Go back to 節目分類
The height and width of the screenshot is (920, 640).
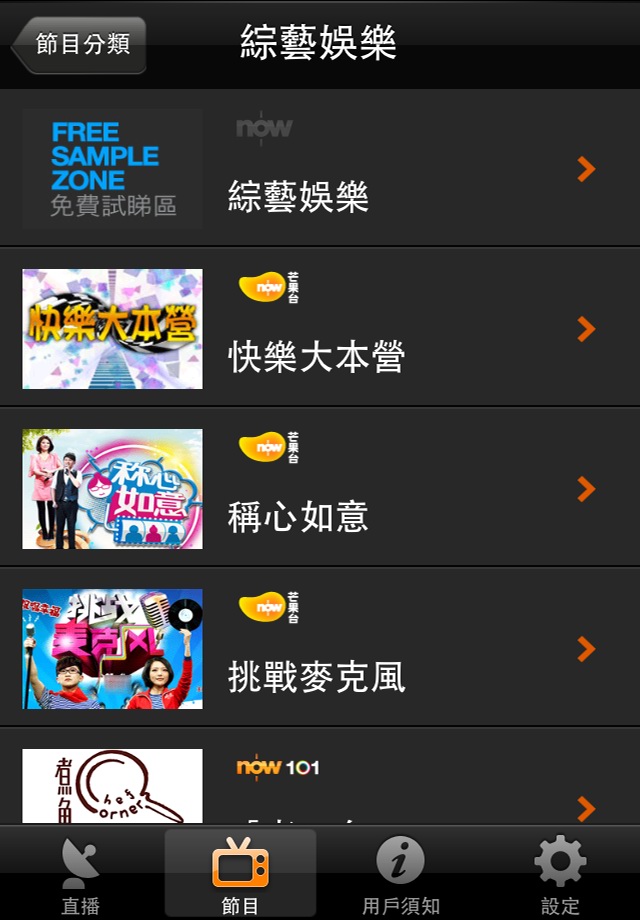click(80, 45)
